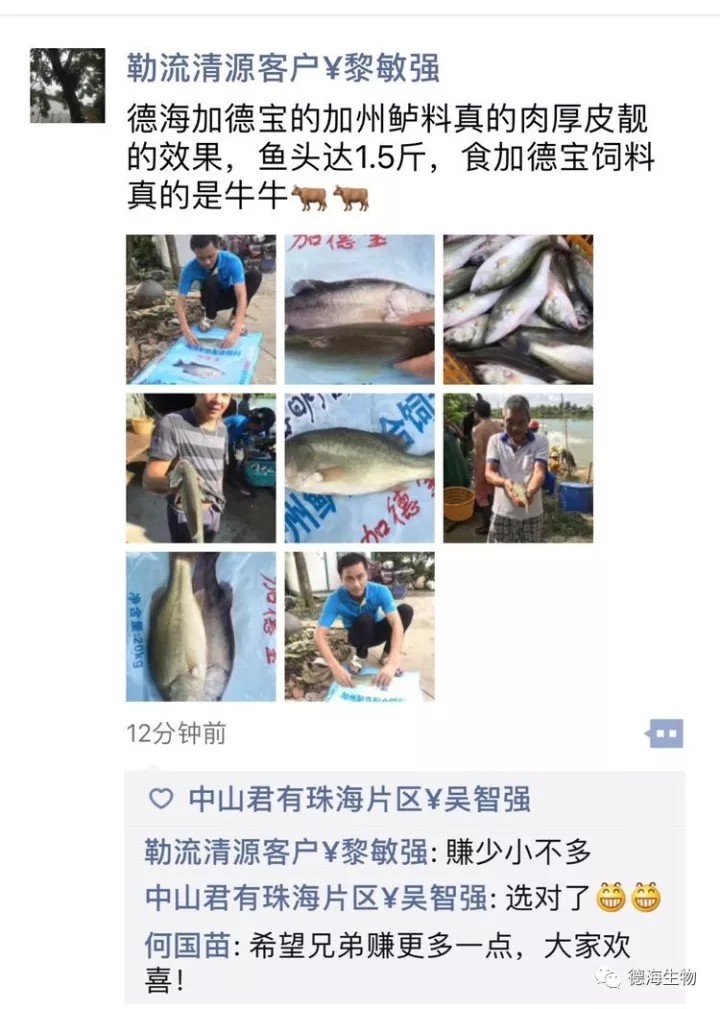Open the photo of the older man by the pond
720x1009 pixels.
[x=518, y=468]
